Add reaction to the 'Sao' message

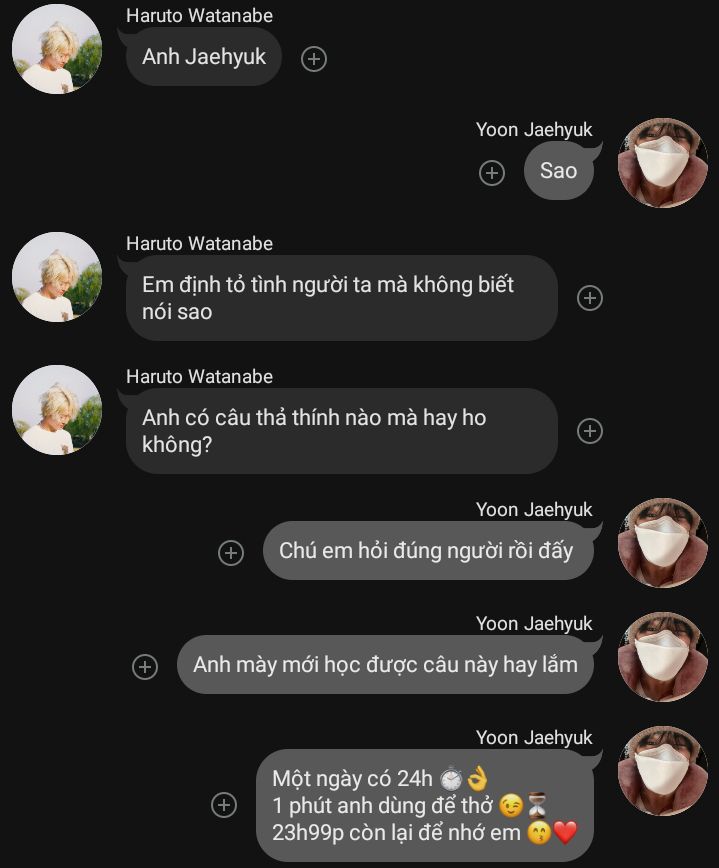coord(492,173)
